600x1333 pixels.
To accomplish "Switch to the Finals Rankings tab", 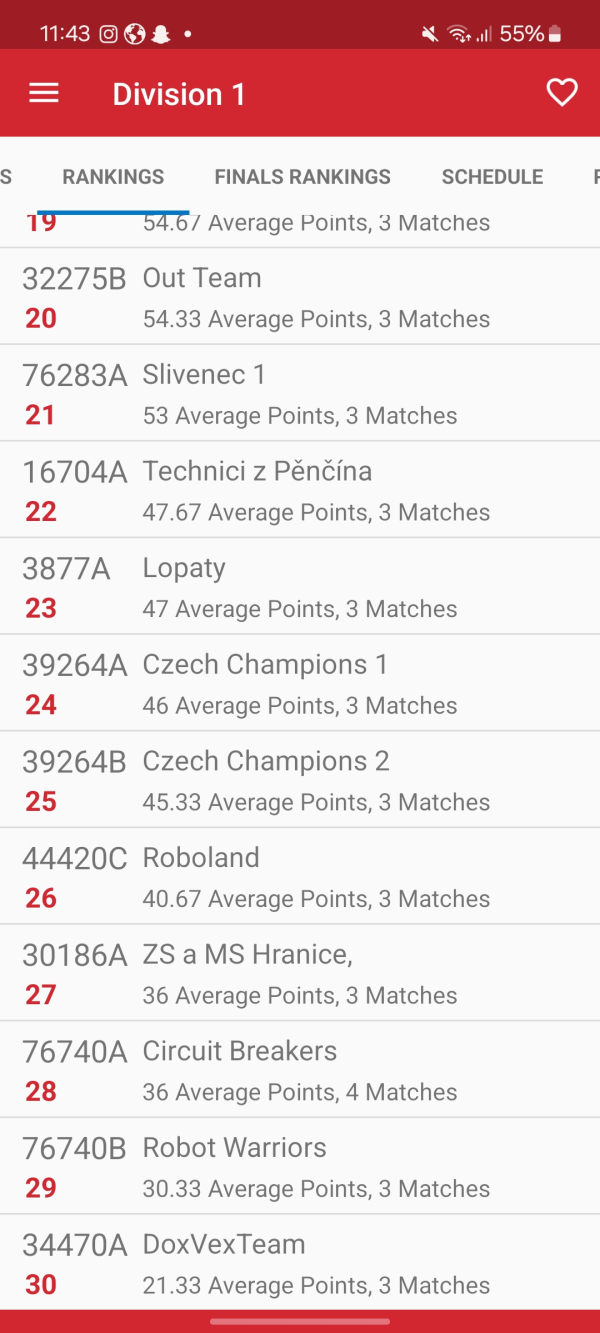I will (x=302, y=177).
